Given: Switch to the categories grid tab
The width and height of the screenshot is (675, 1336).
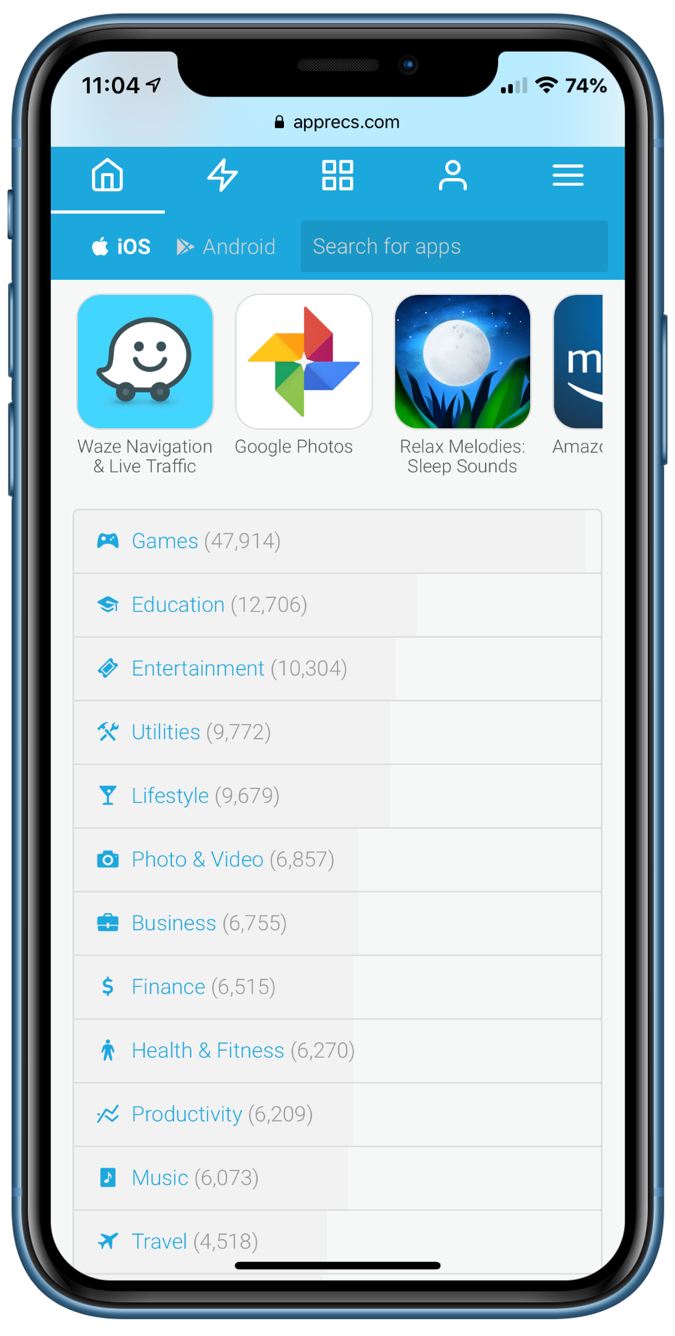Looking at the screenshot, I should click(337, 176).
